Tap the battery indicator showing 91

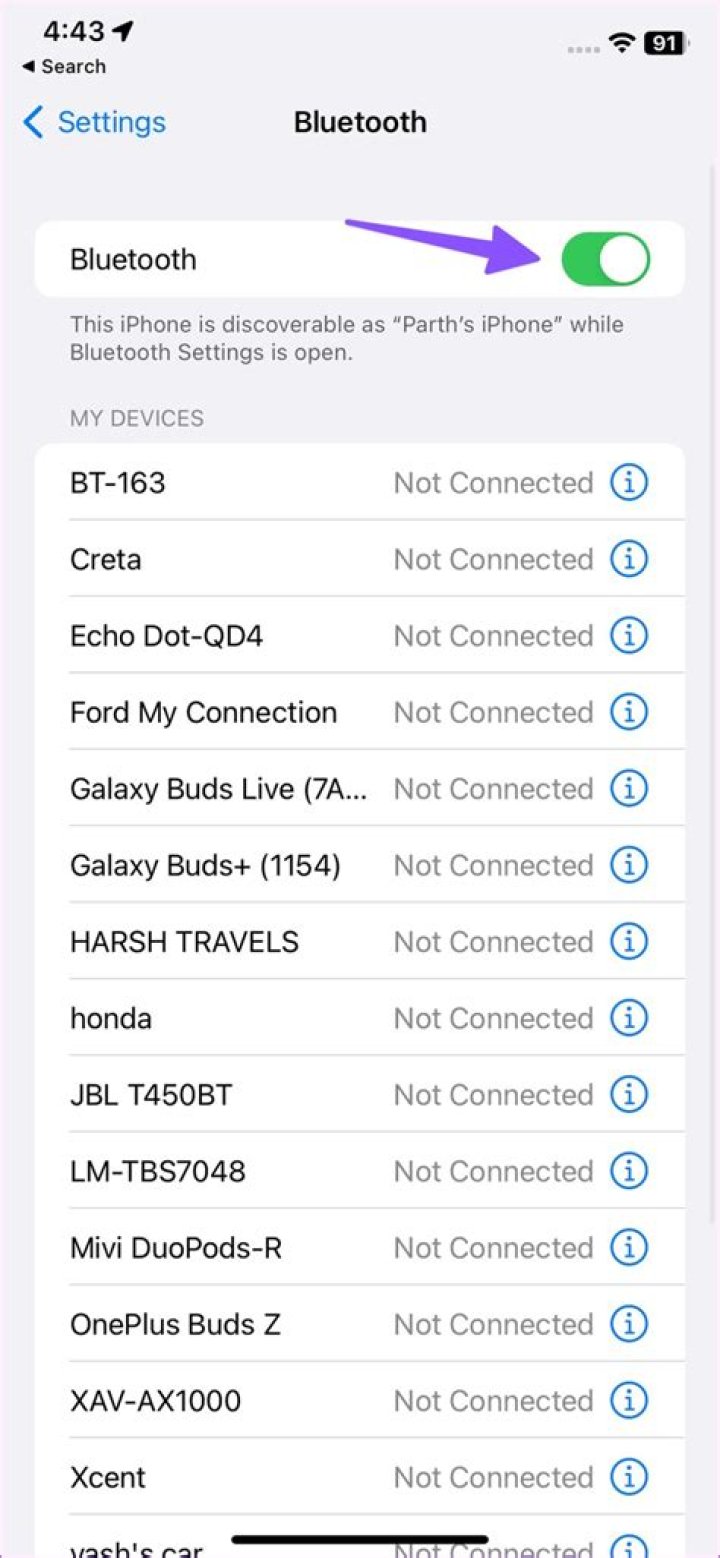coord(663,43)
